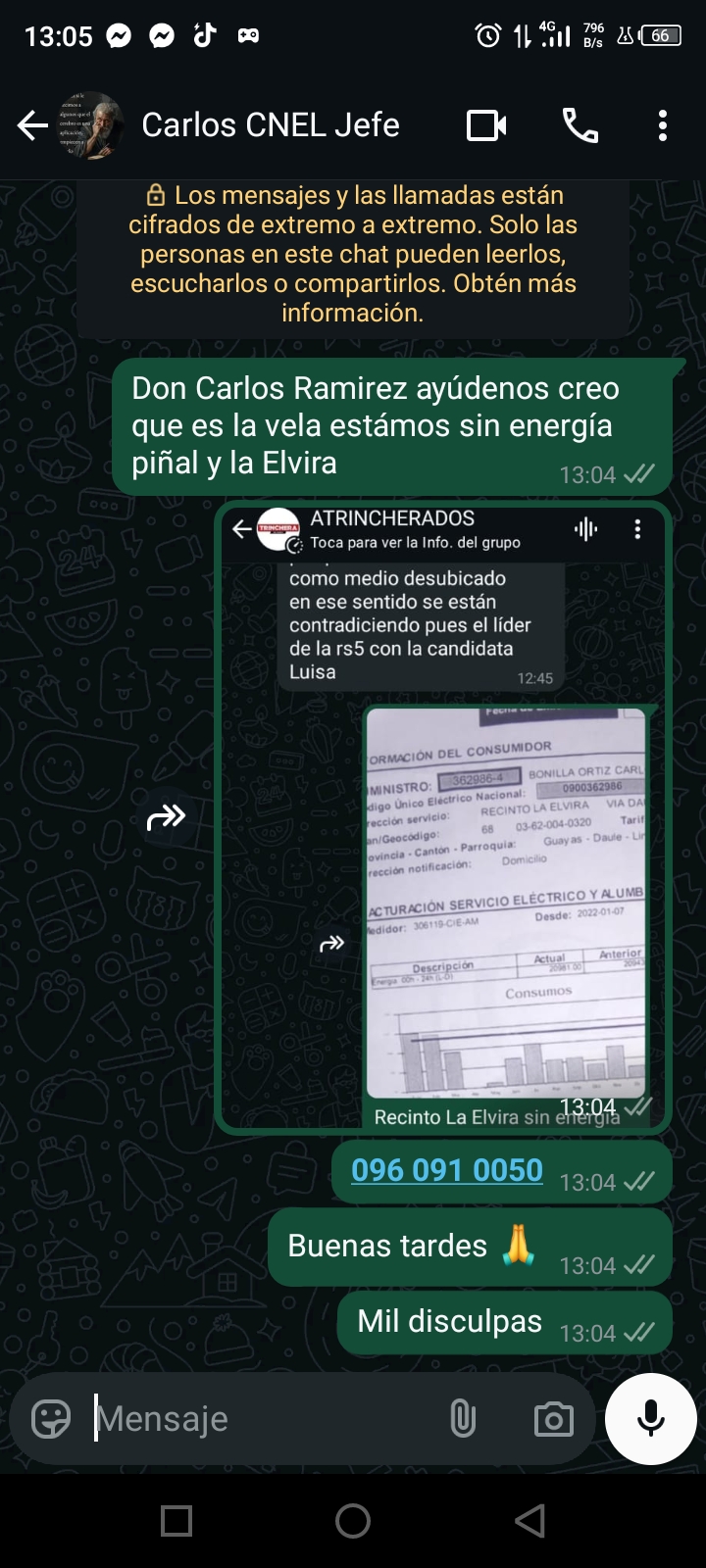Go back to the chat list

point(32,125)
